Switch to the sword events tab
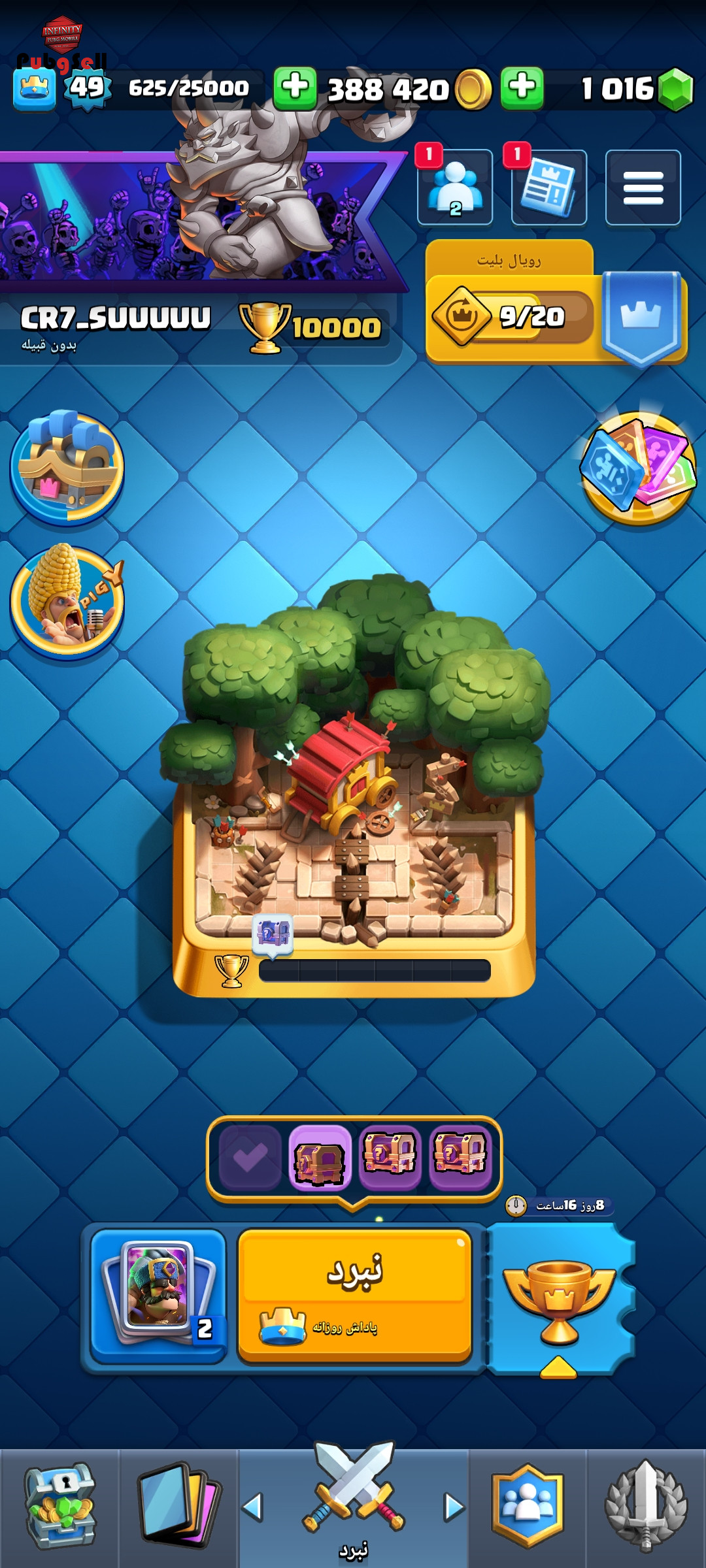The image size is (706, 1568). click(x=646, y=1508)
